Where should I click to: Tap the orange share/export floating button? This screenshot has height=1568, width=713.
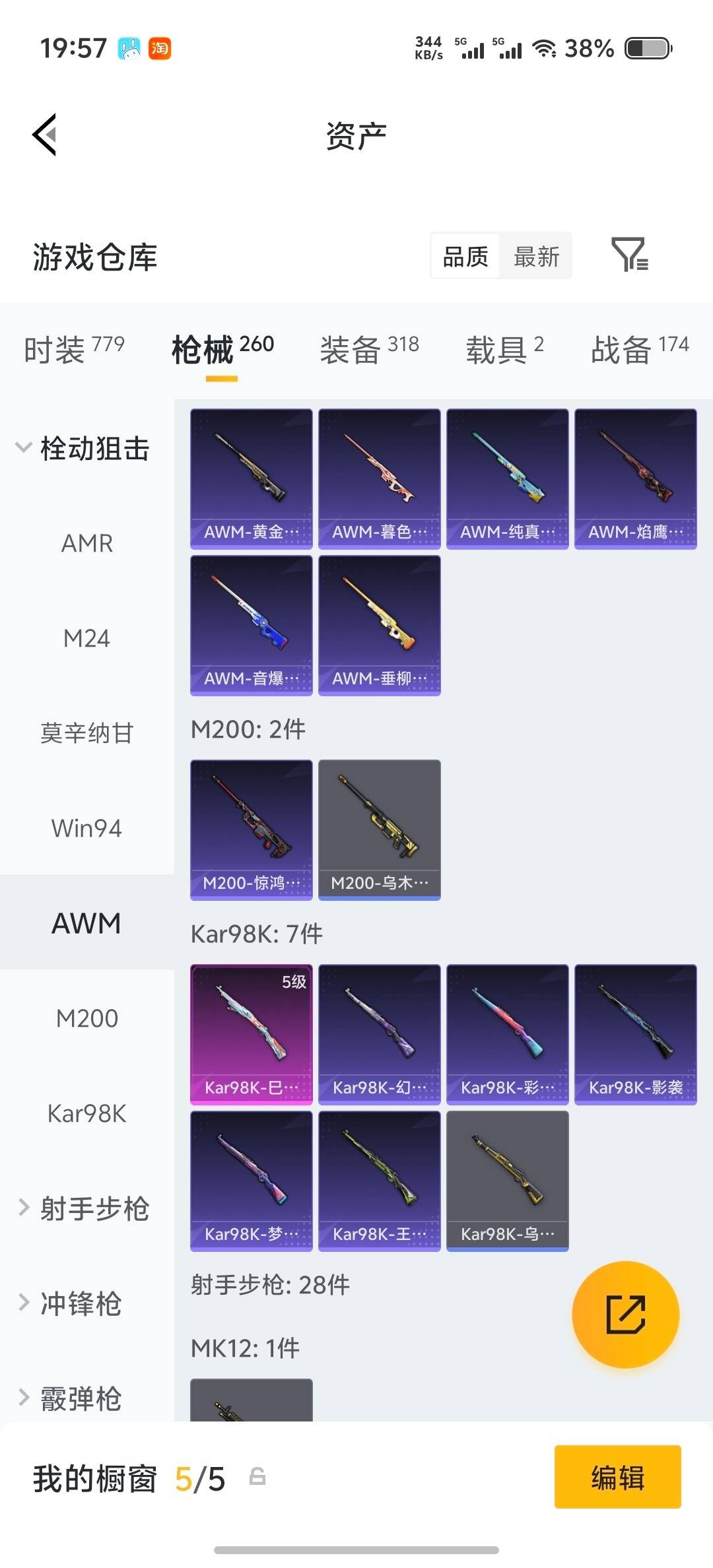625,1316
